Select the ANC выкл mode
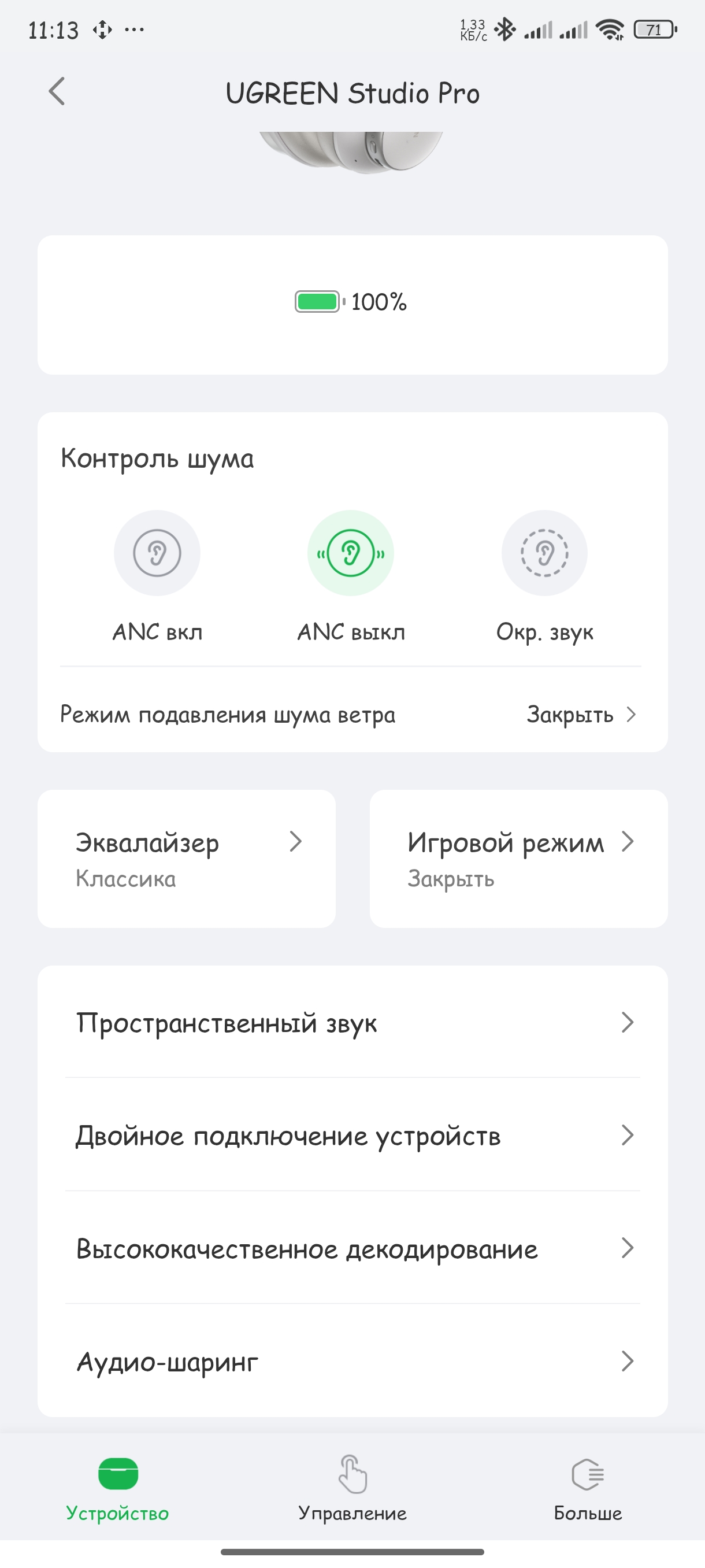The image size is (705, 1568). pyautogui.click(x=350, y=553)
